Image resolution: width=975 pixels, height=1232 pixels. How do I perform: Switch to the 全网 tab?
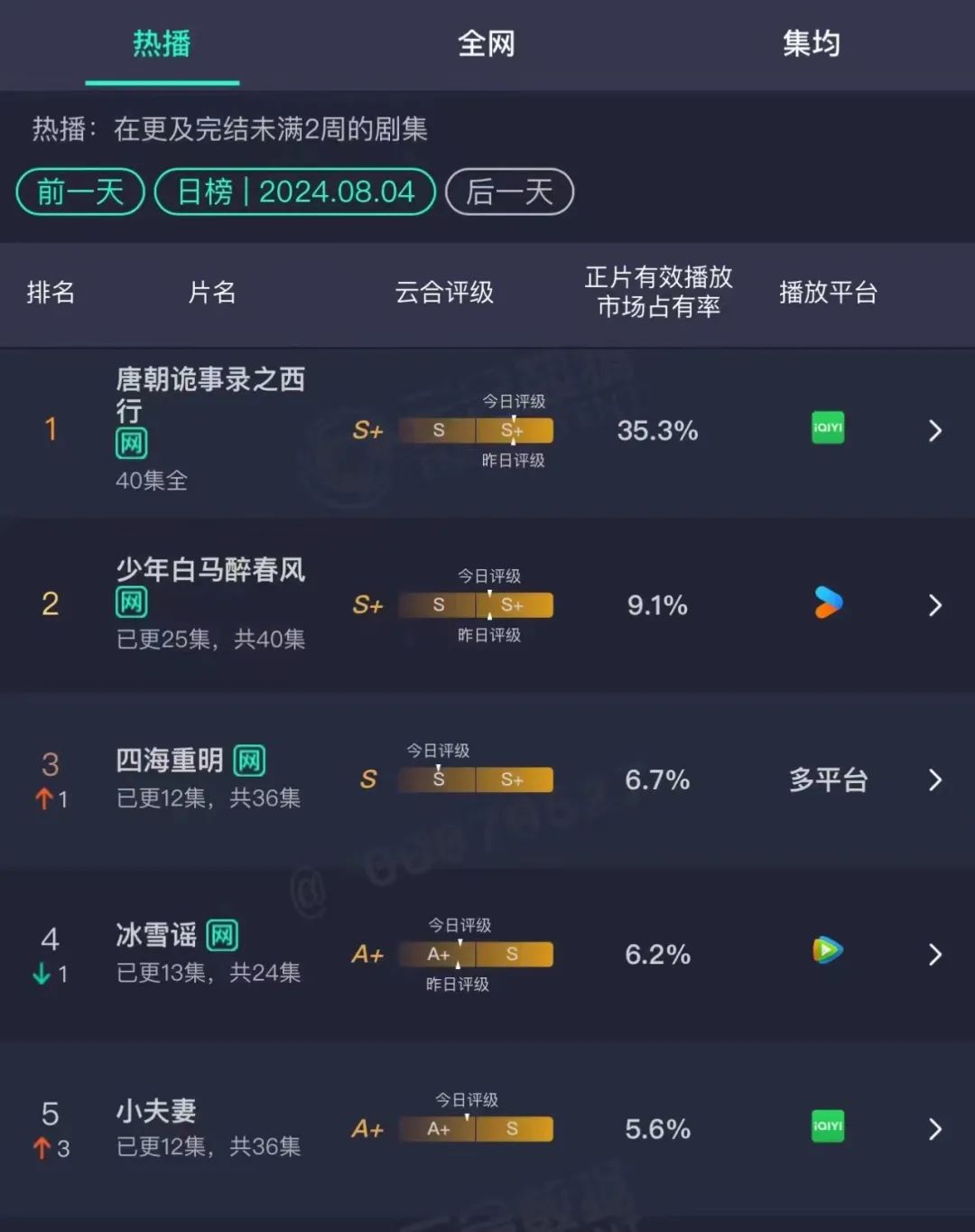(487, 43)
